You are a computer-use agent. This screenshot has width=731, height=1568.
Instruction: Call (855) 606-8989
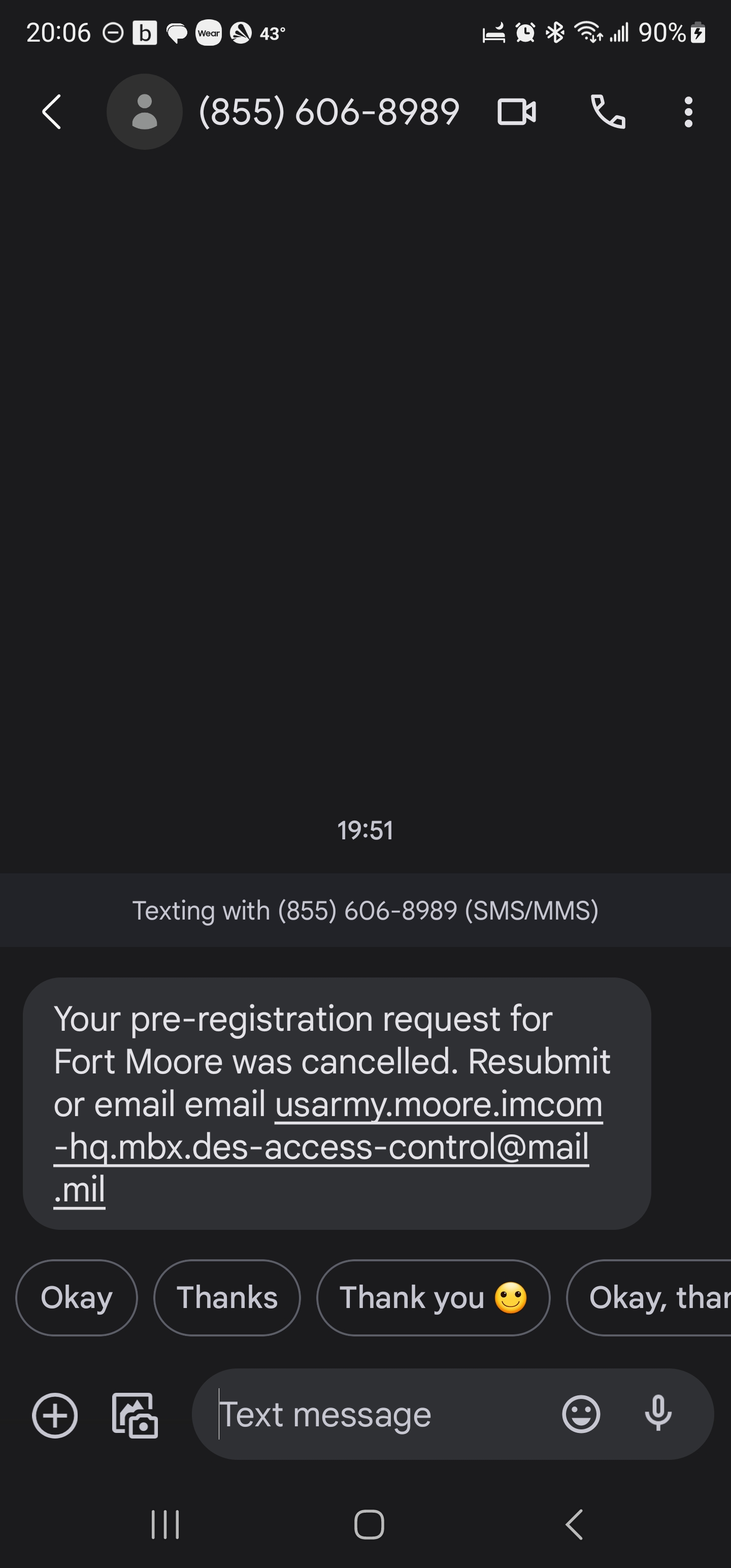click(x=608, y=112)
